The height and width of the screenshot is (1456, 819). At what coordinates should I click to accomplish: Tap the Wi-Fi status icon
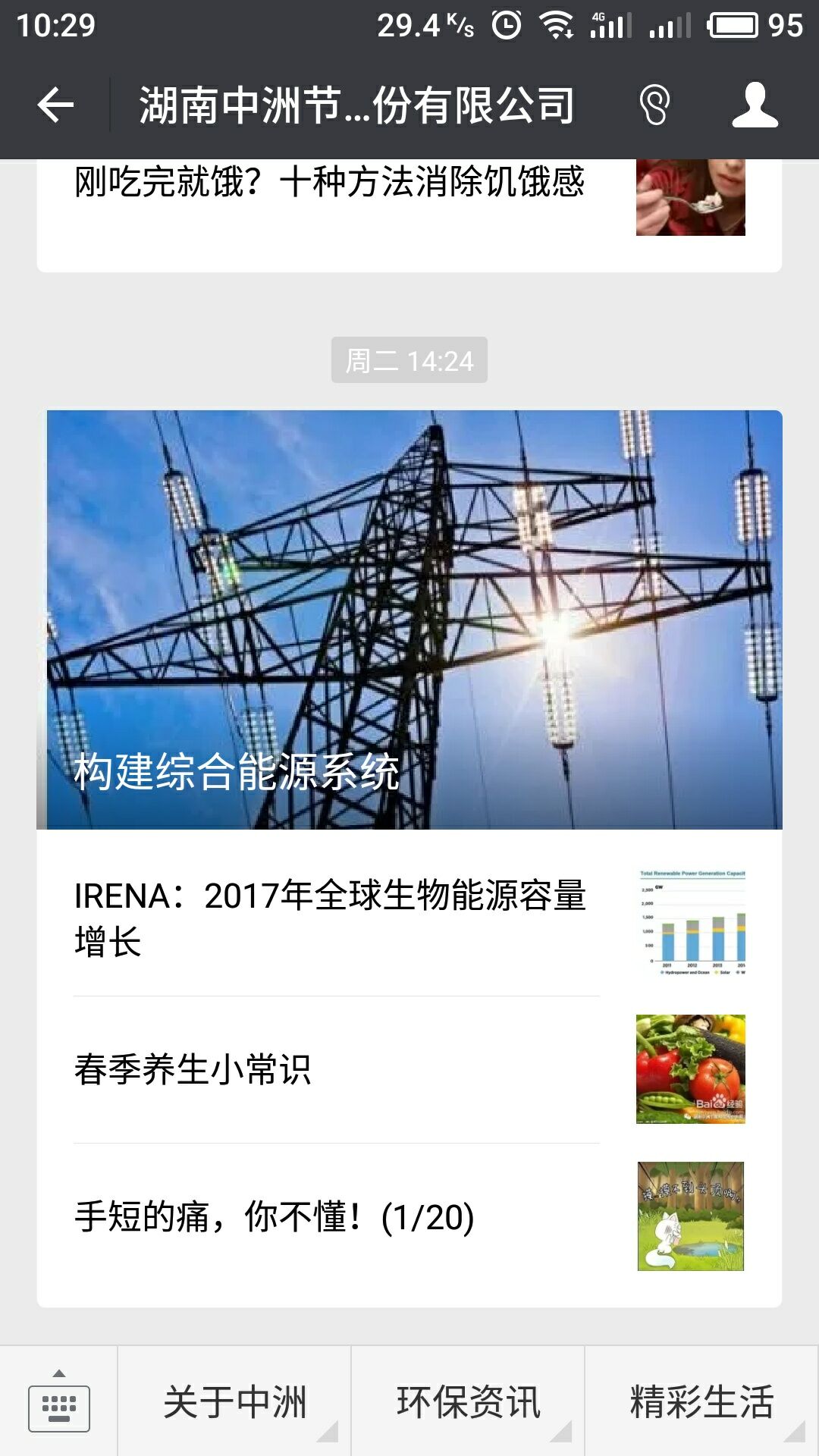[557, 23]
